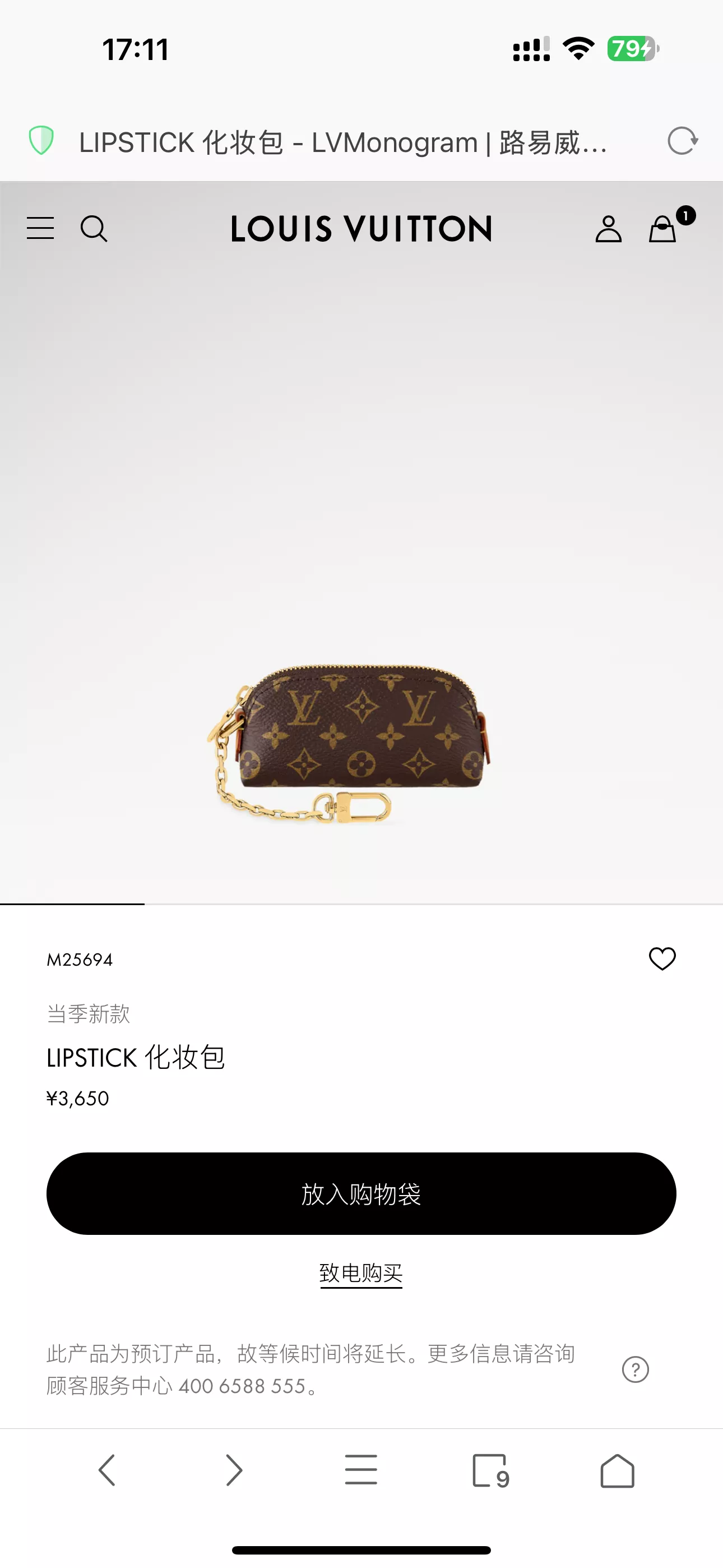Viewport: 723px width, 1568px height.
Task: Tap 放入购物袋 to add to bag
Action: click(361, 1193)
